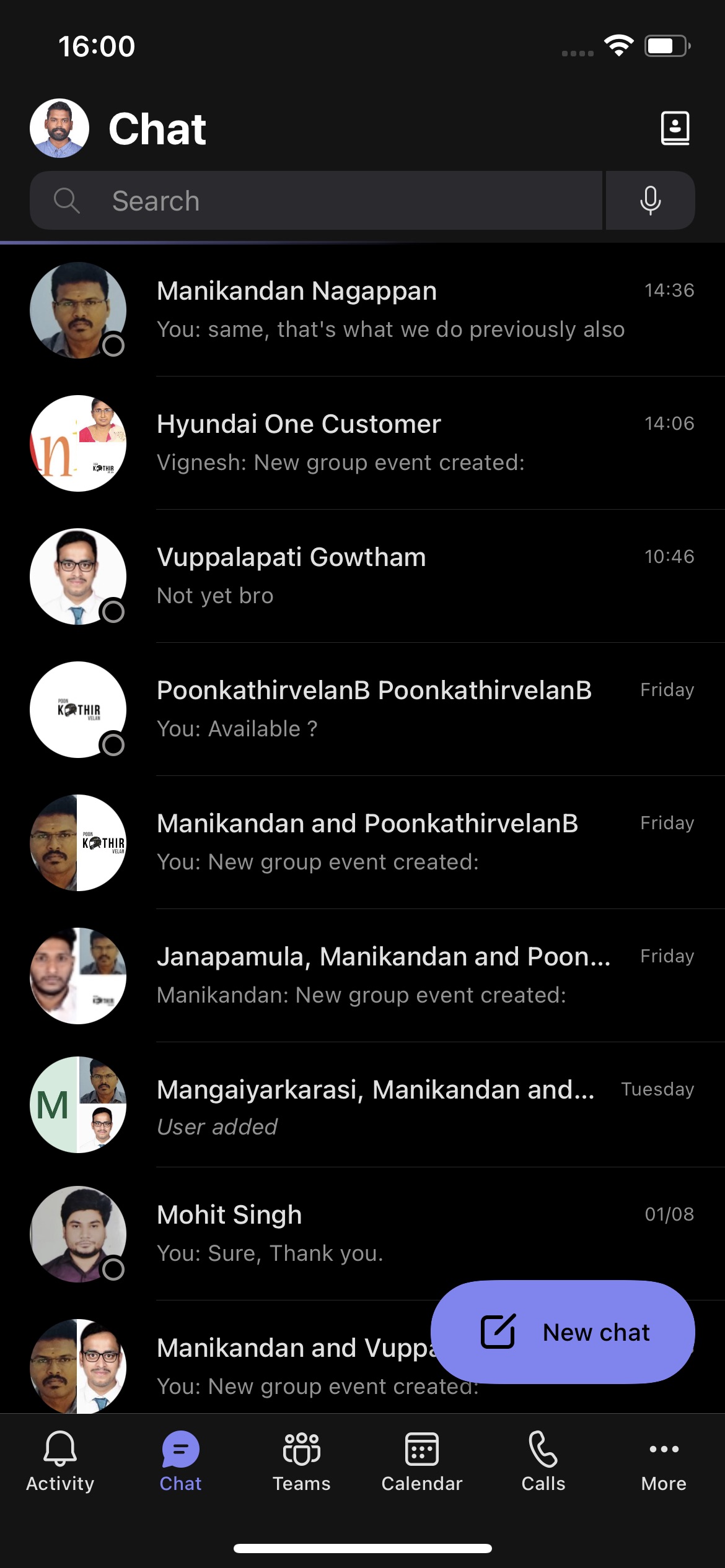Open the chat with Mohit Singh
Image resolution: width=725 pixels, height=1568 pixels.
[390, 1234]
